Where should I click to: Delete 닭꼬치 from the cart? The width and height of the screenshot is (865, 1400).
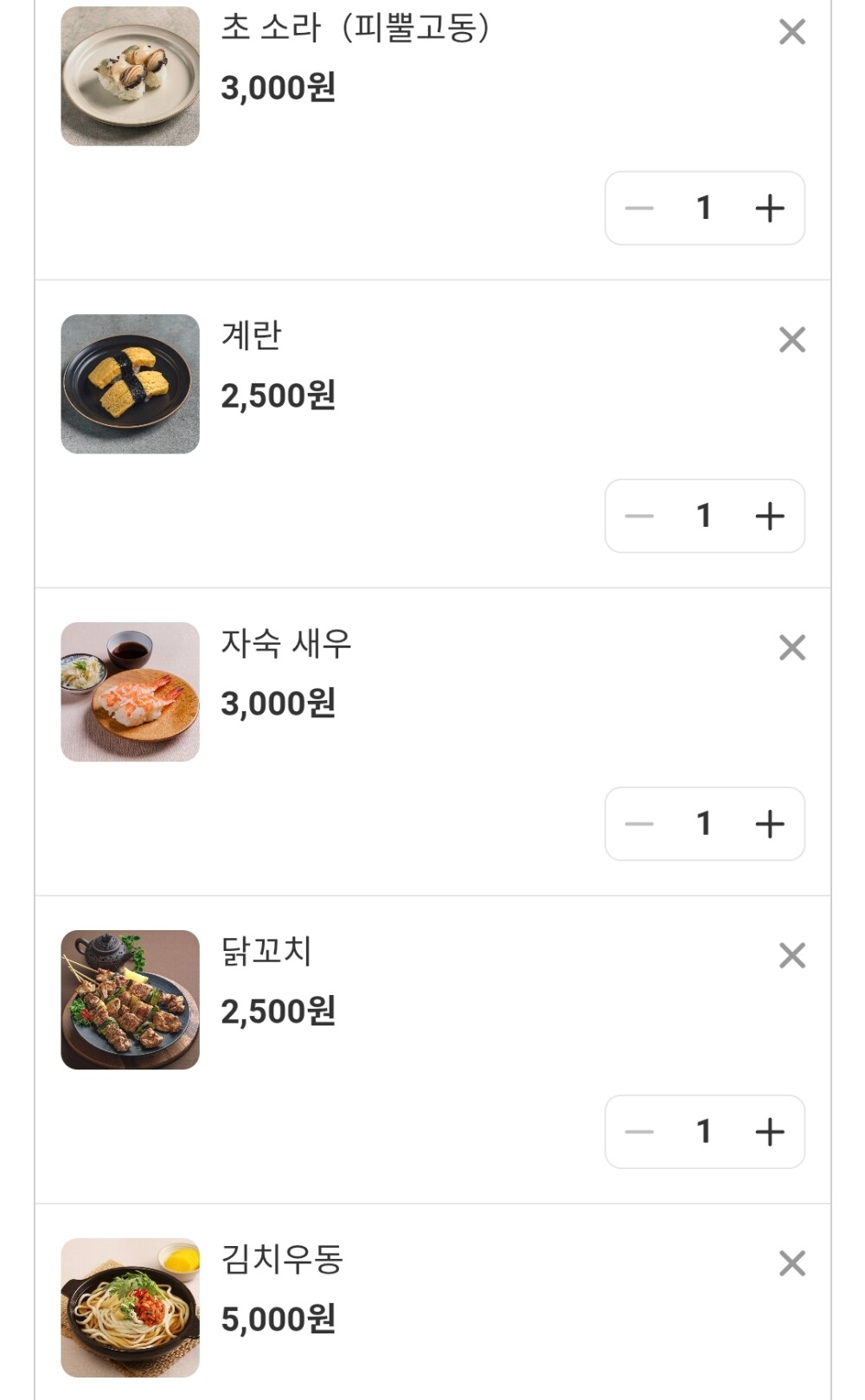click(791, 956)
